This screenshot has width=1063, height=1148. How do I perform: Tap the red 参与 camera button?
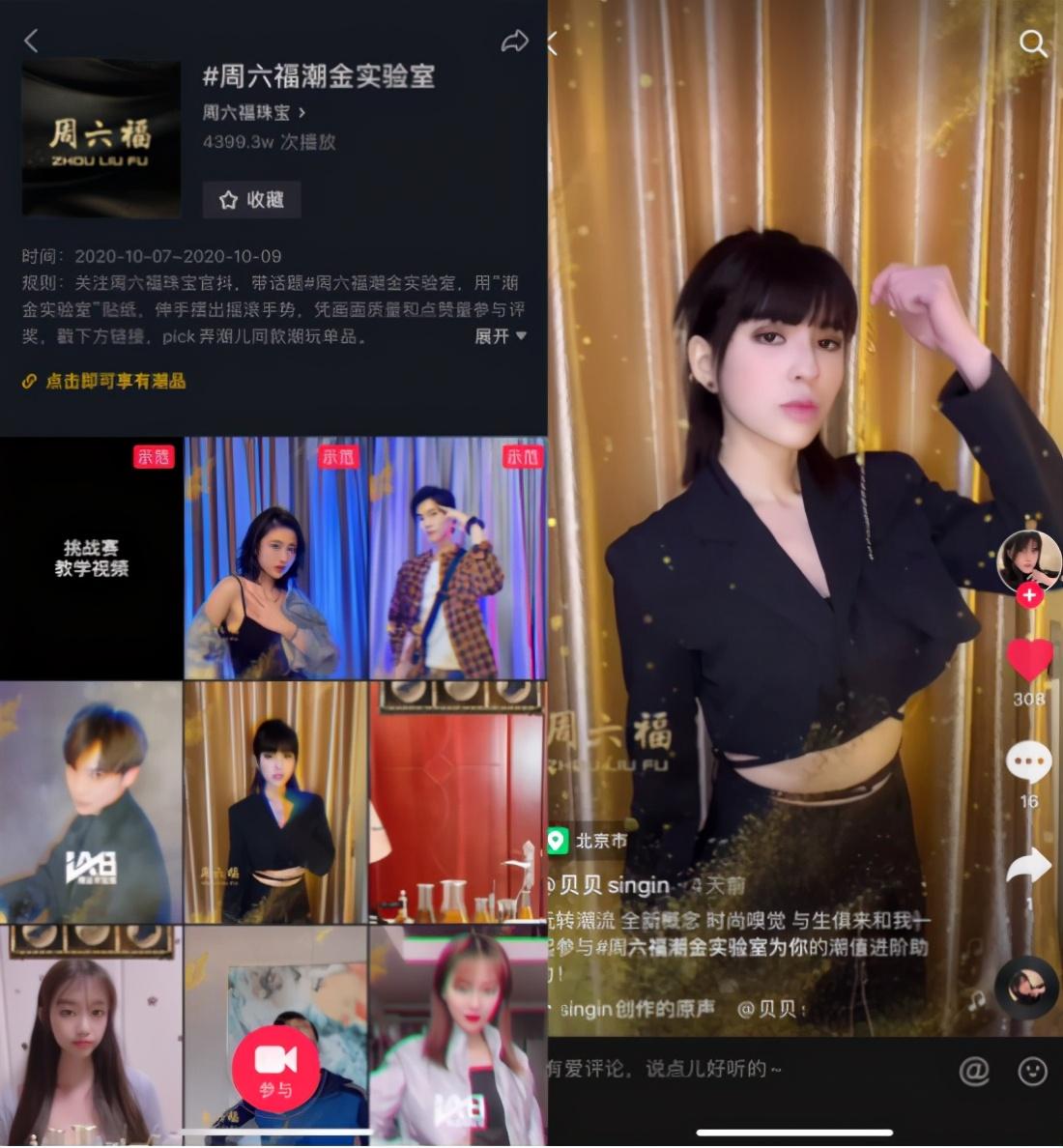click(x=275, y=1068)
